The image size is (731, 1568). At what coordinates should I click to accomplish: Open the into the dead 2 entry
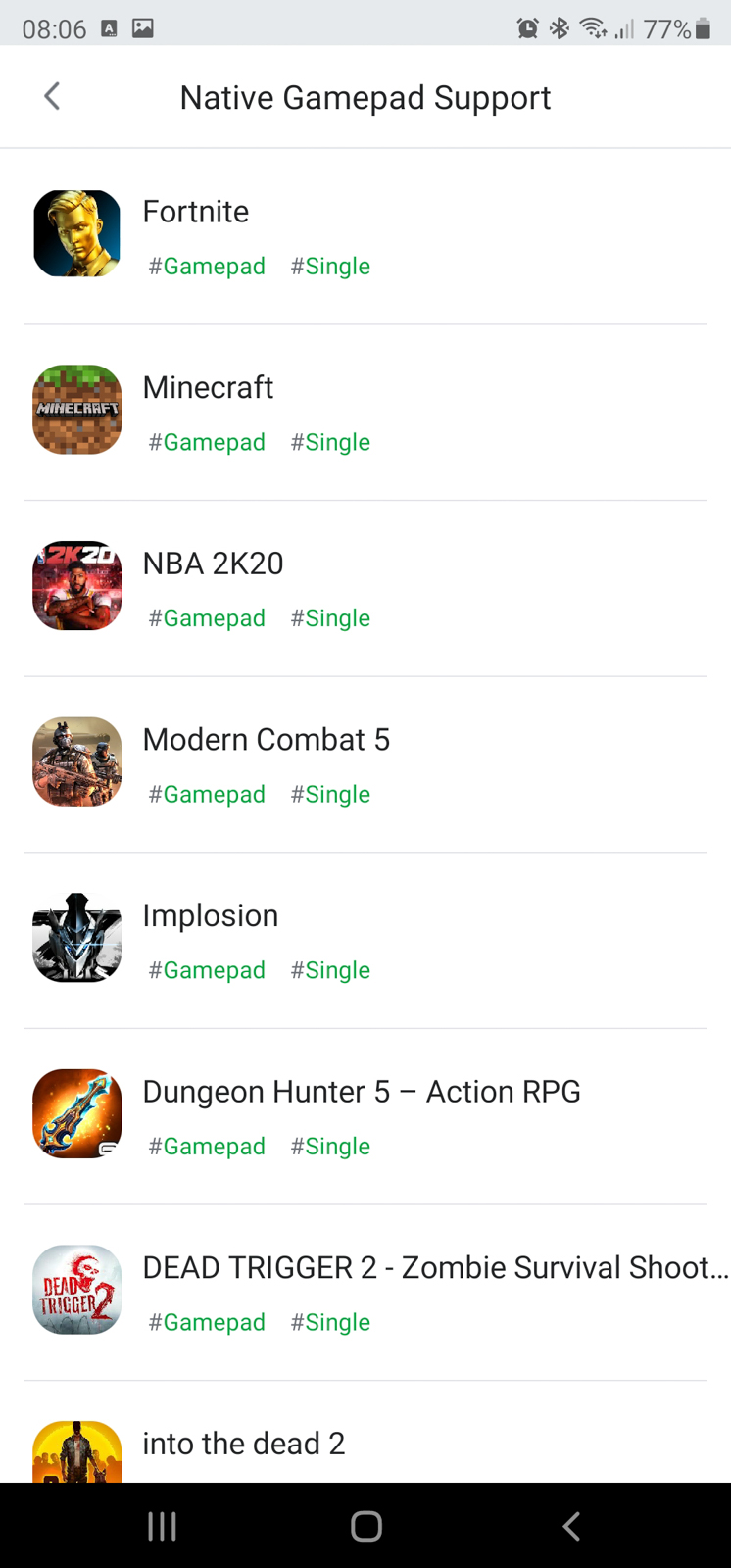[365, 1433]
